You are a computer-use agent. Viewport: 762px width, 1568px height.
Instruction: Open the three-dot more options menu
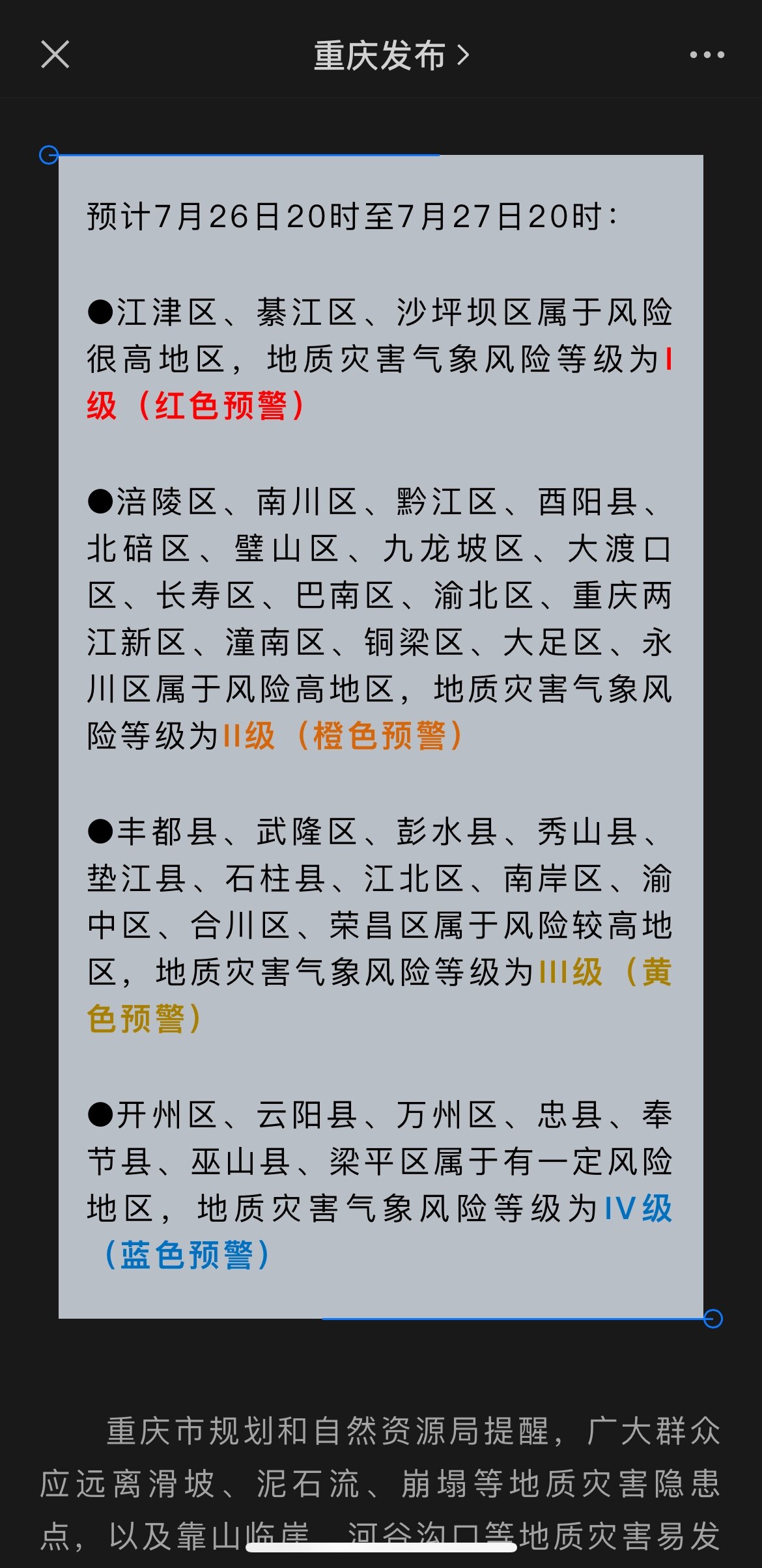point(707,55)
